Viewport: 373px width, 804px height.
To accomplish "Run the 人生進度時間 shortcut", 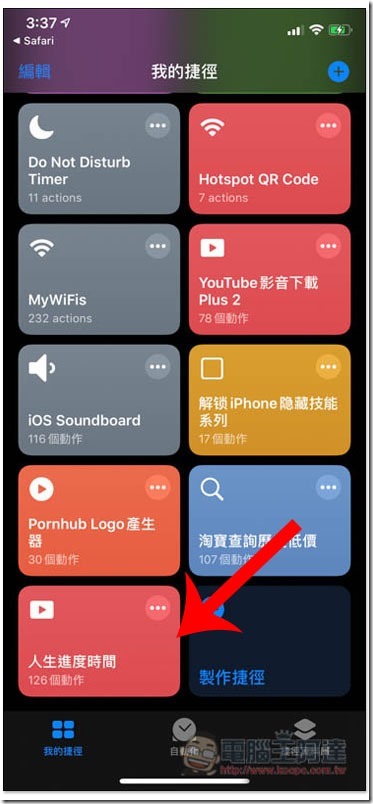I will pyautogui.click(x=99, y=641).
